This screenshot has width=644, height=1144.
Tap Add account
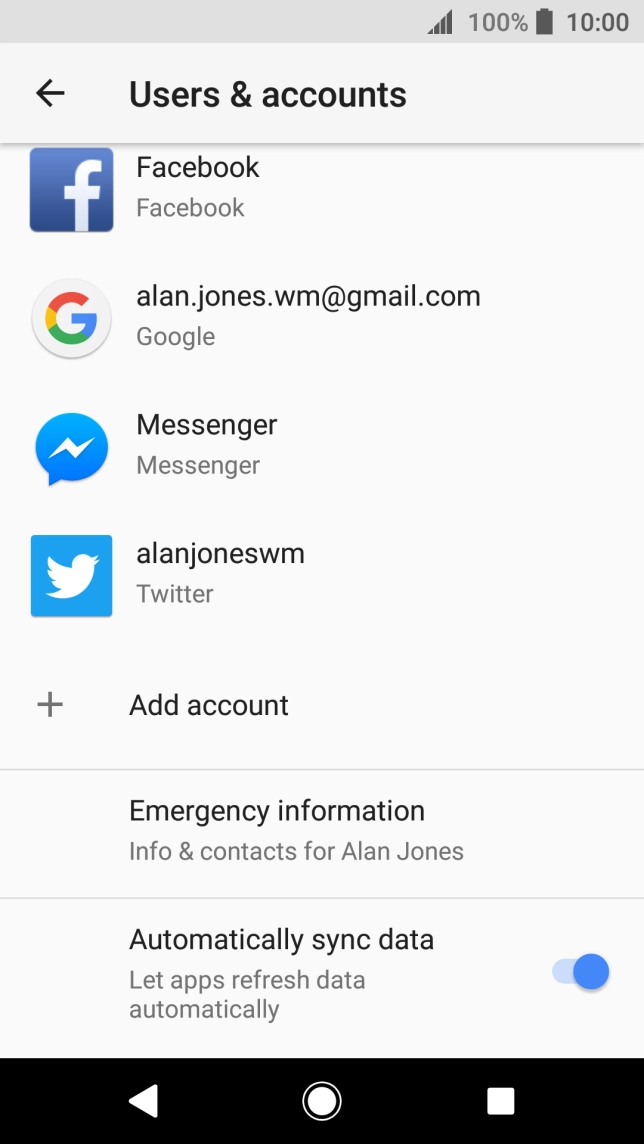[209, 705]
